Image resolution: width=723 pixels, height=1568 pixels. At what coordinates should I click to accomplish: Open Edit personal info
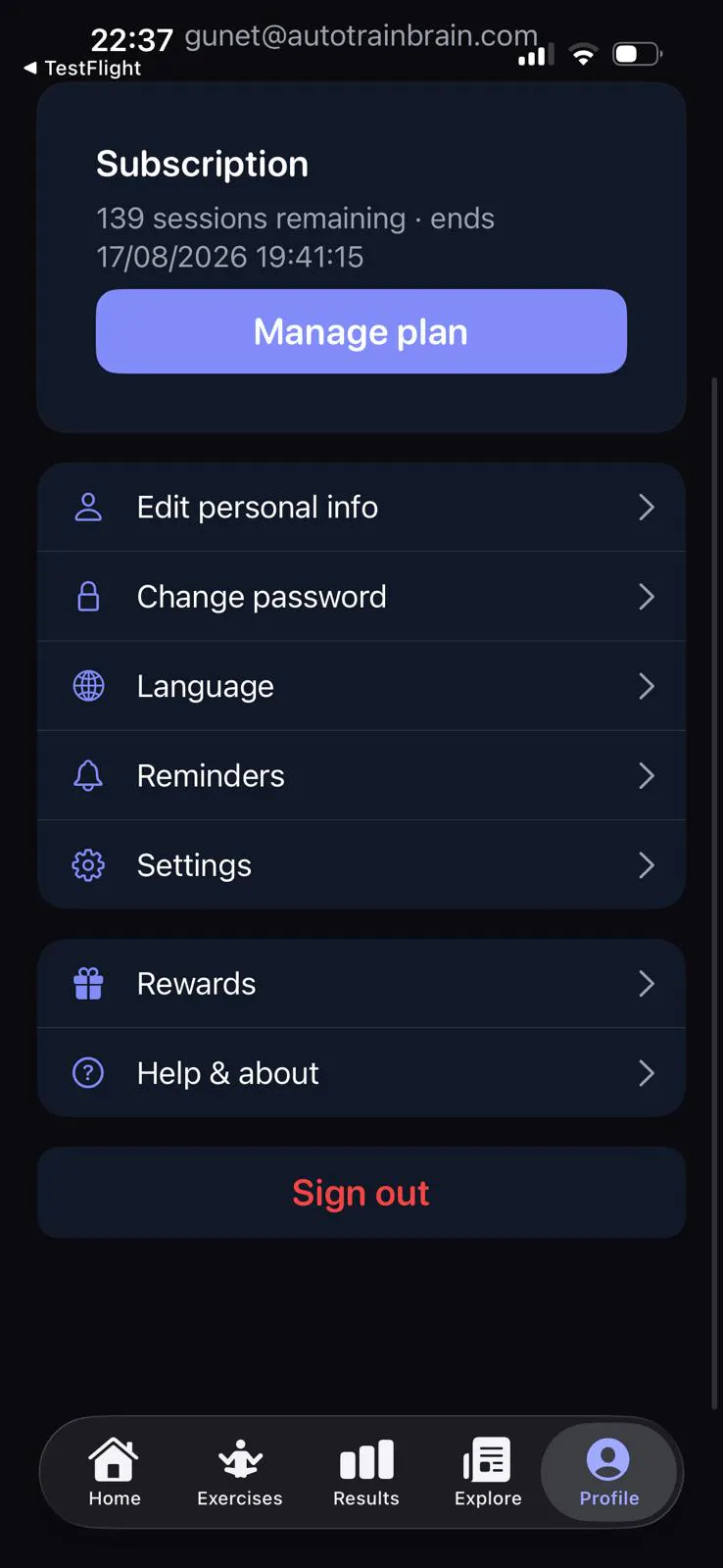(361, 507)
